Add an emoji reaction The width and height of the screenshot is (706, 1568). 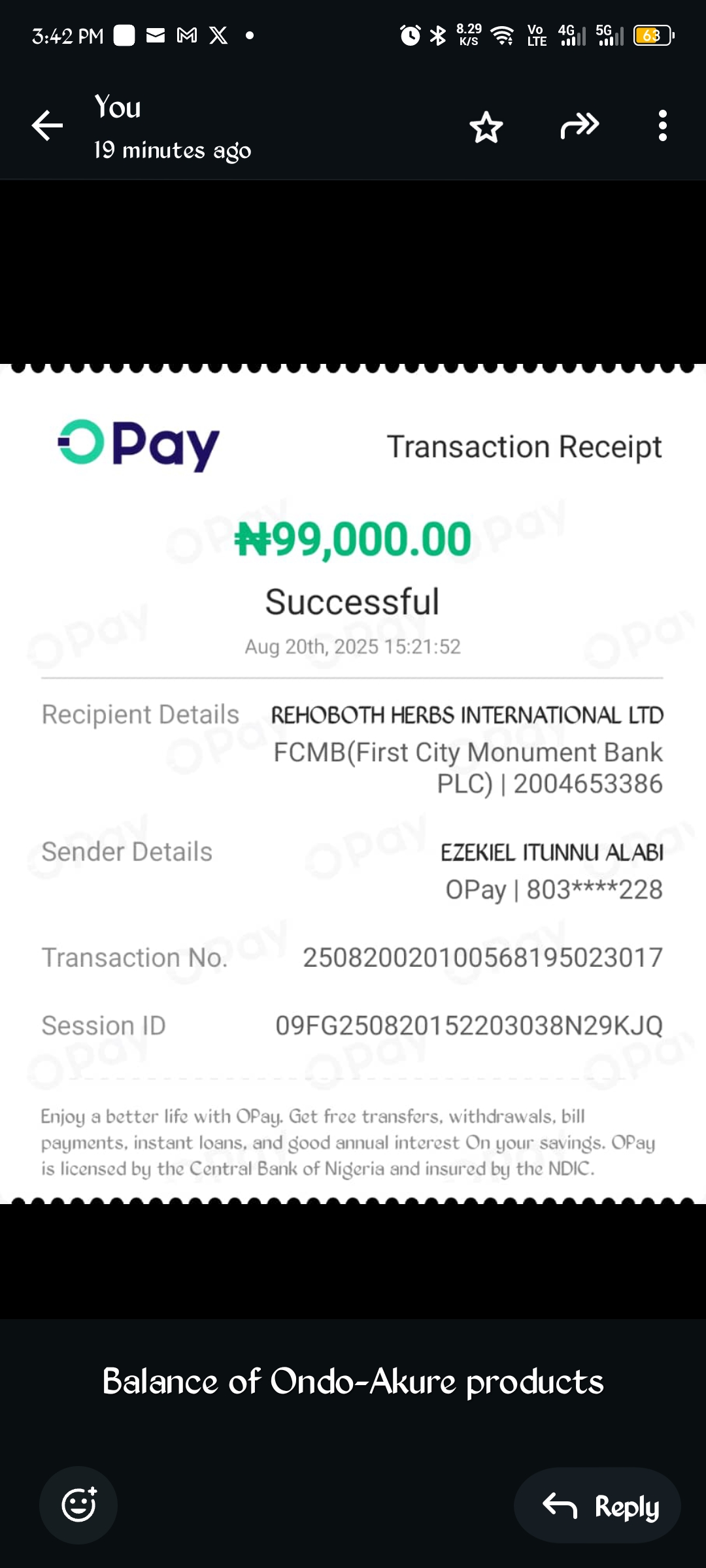coord(78,1505)
